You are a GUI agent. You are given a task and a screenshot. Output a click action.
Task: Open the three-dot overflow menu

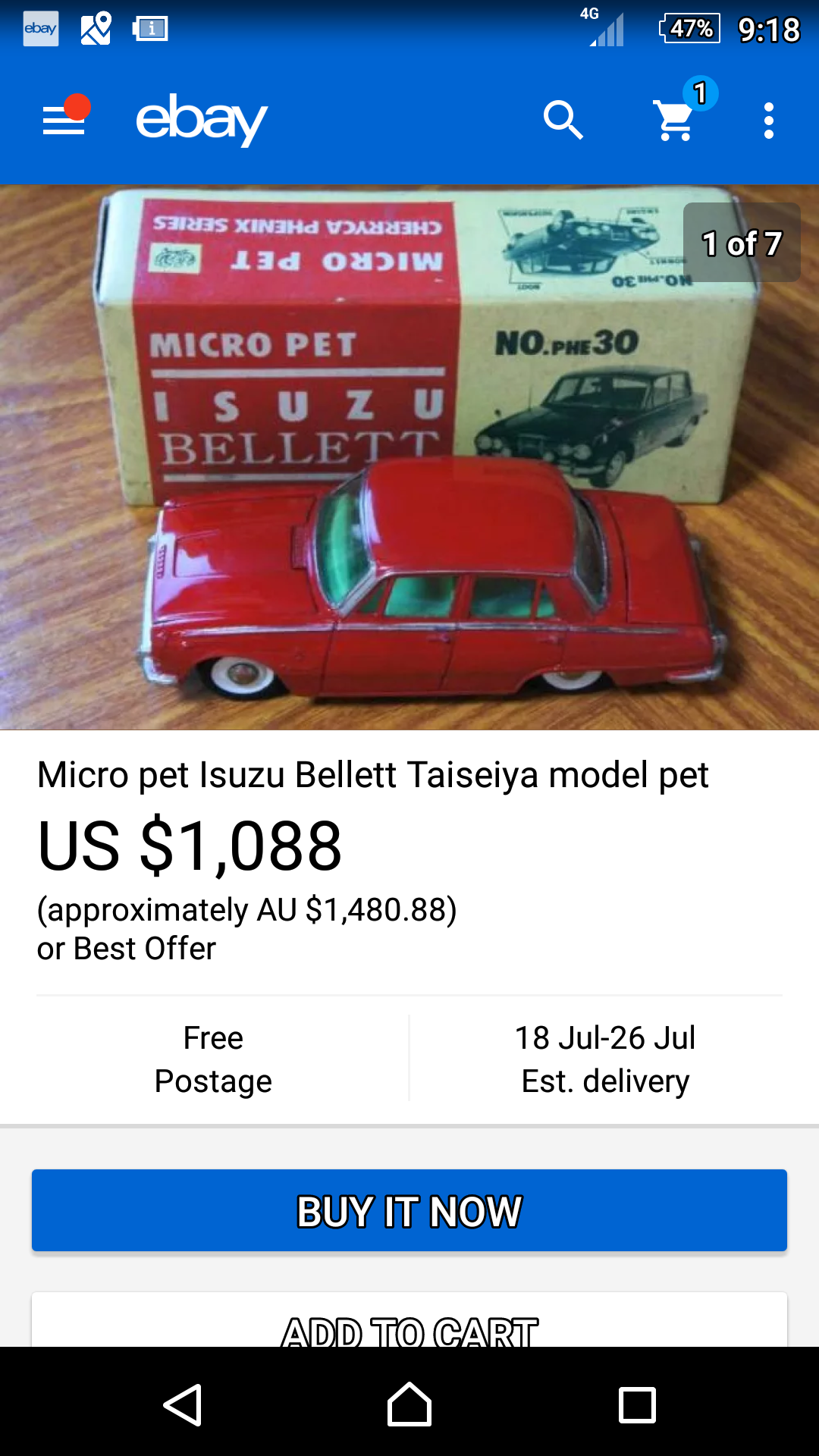[x=769, y=121]
